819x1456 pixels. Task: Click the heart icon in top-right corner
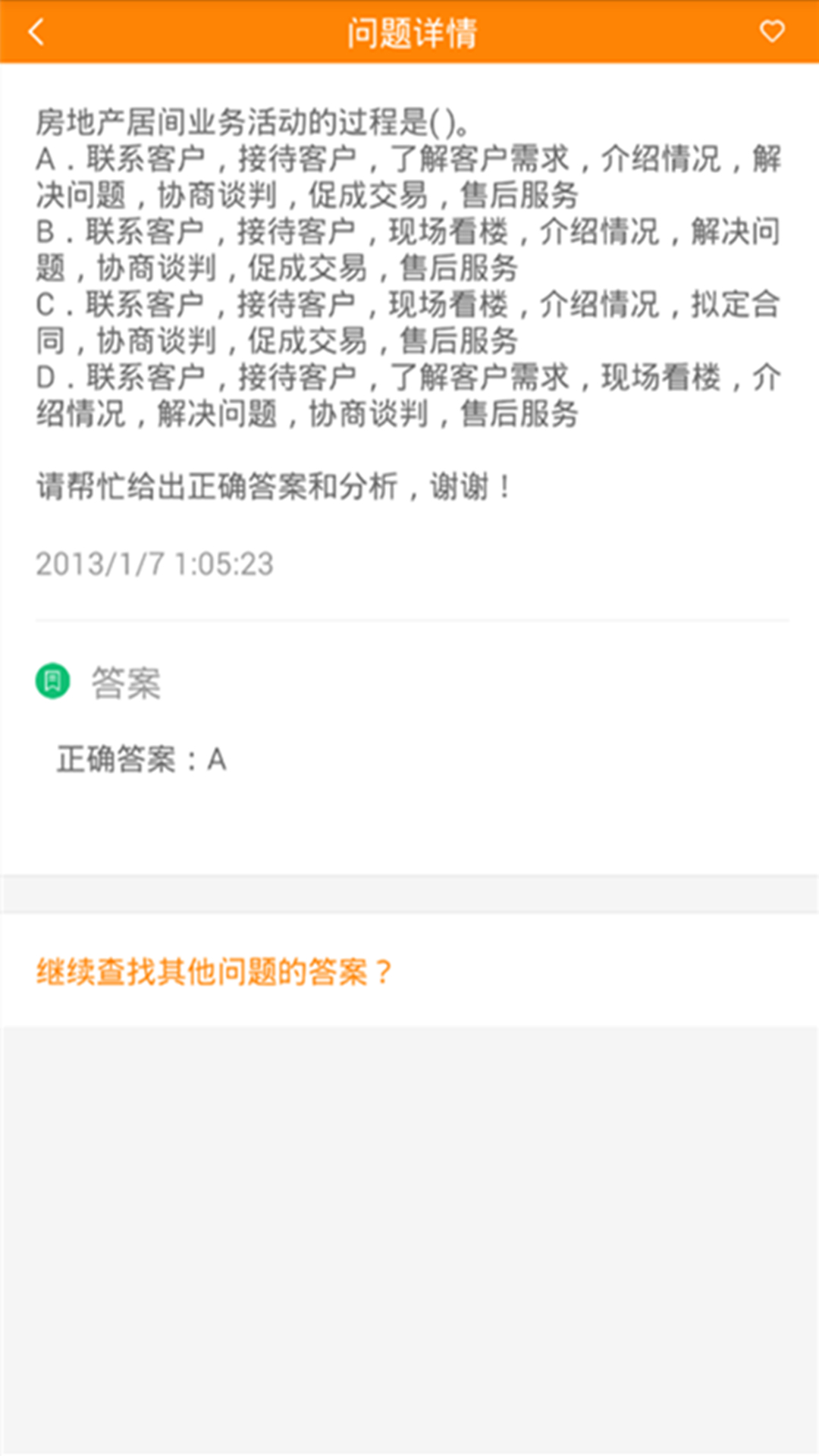click(771, 31)
